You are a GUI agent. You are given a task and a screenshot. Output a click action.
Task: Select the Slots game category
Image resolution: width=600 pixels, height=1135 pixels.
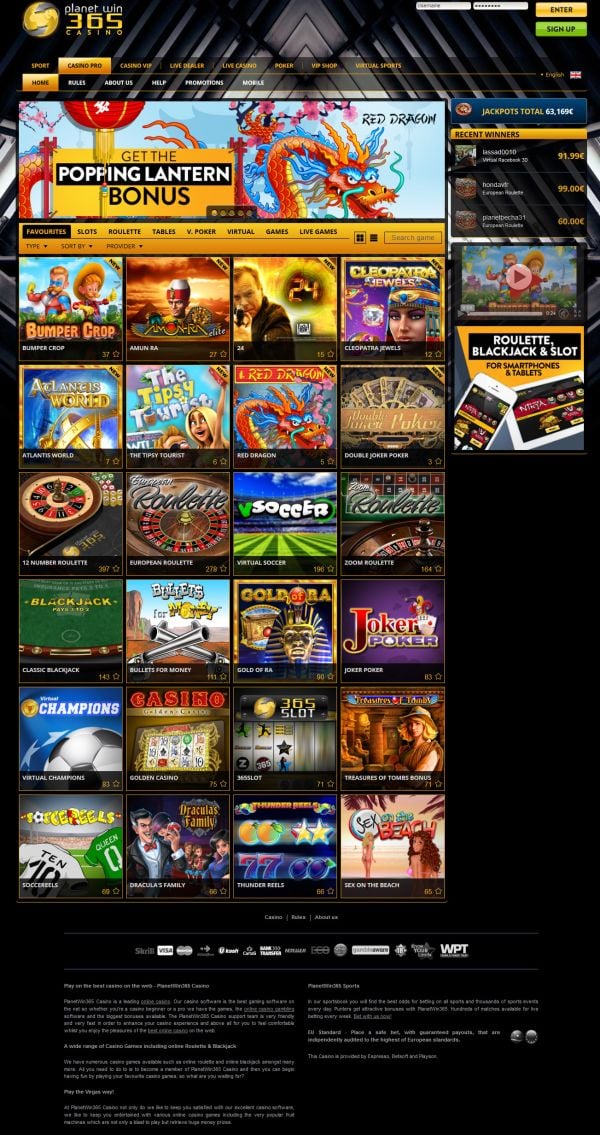coord(87,231)
